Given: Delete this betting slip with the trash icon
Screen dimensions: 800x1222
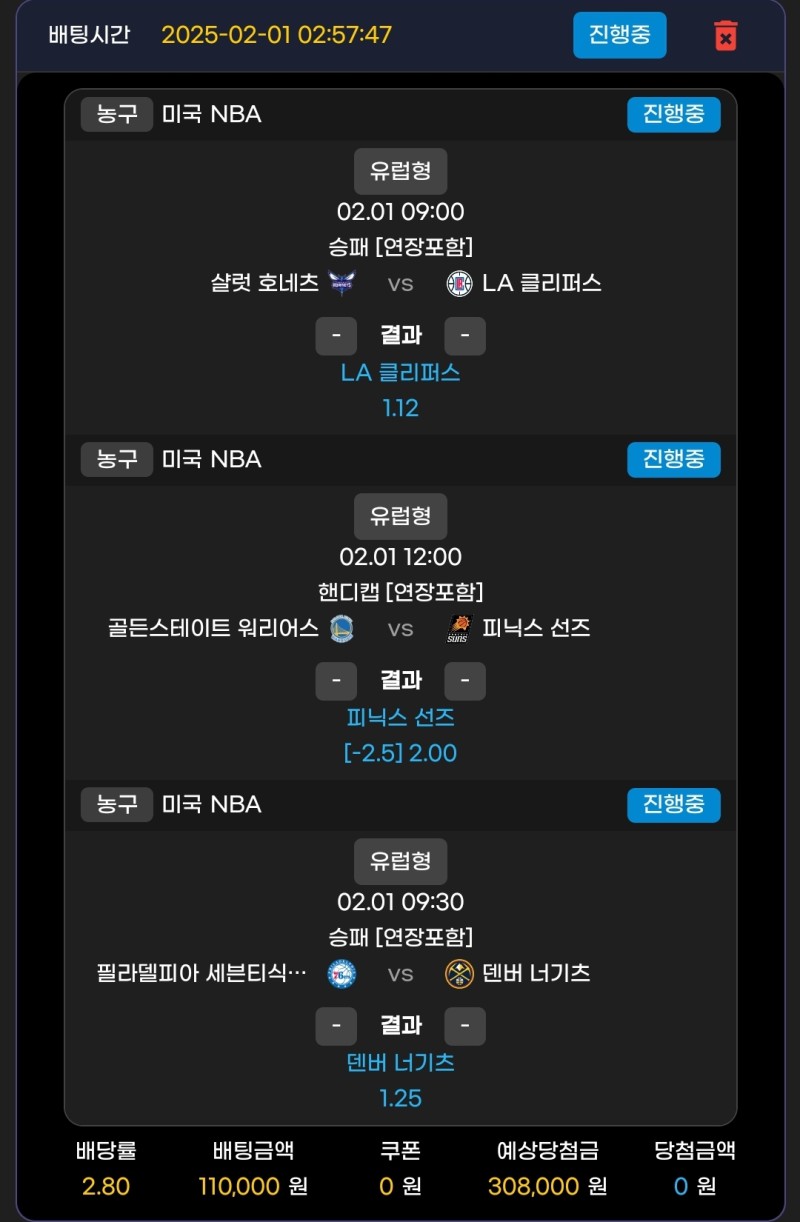Looking at the screenshot, I should 725,35.
